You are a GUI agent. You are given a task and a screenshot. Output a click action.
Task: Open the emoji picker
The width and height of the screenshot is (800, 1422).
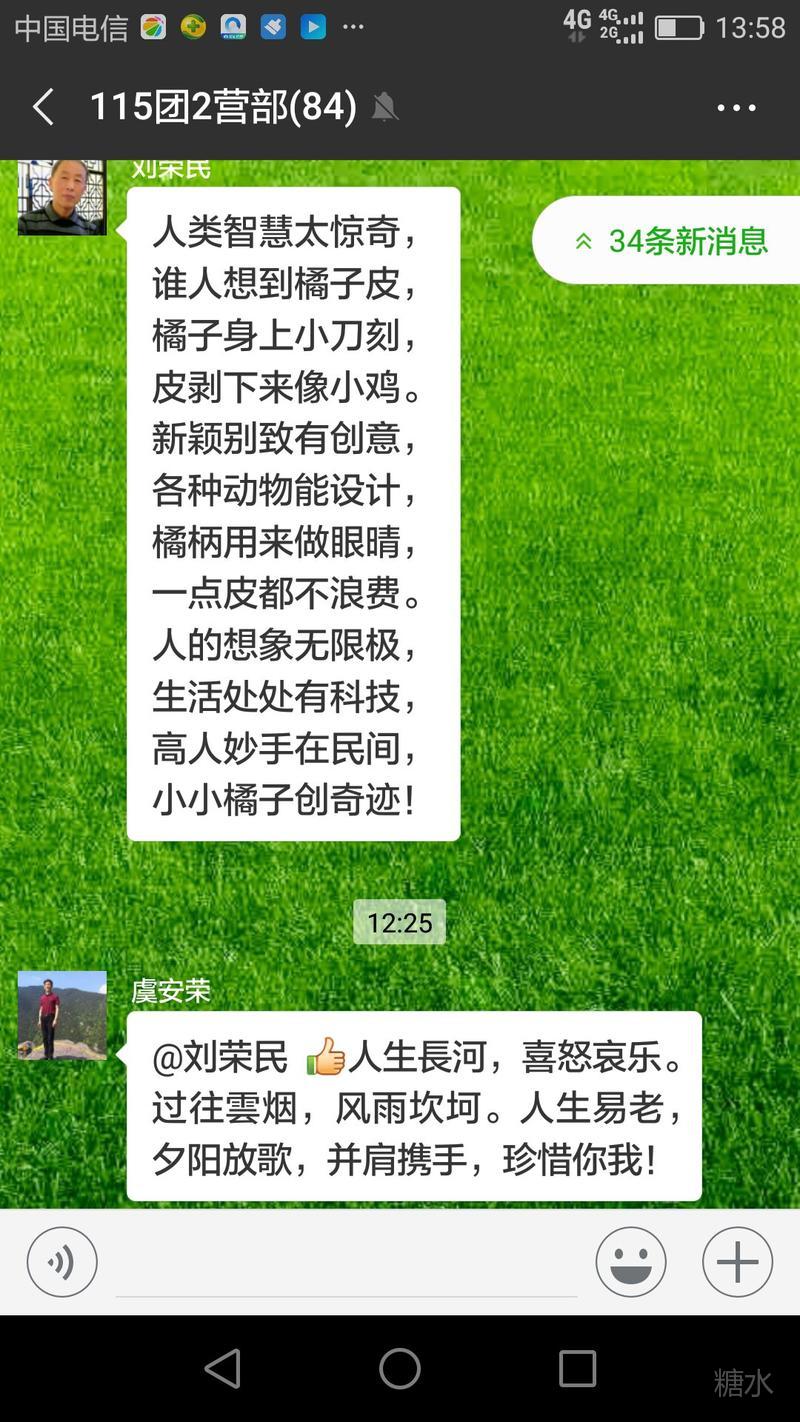pos(631,1262)
